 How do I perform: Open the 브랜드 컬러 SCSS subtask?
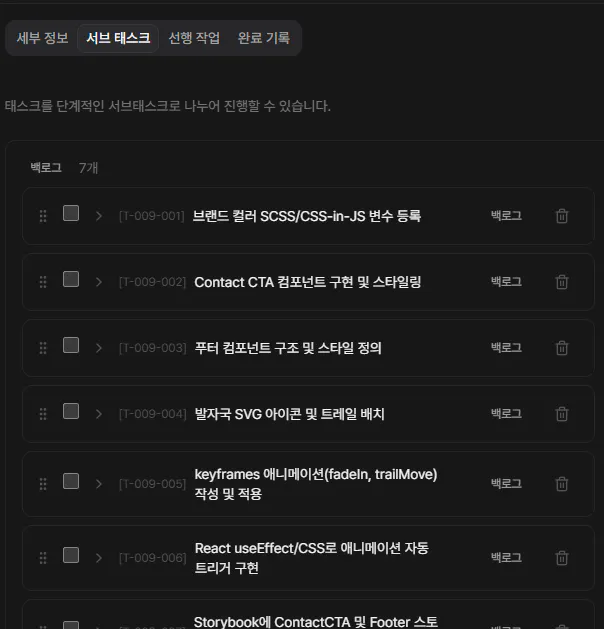[306, 216]
